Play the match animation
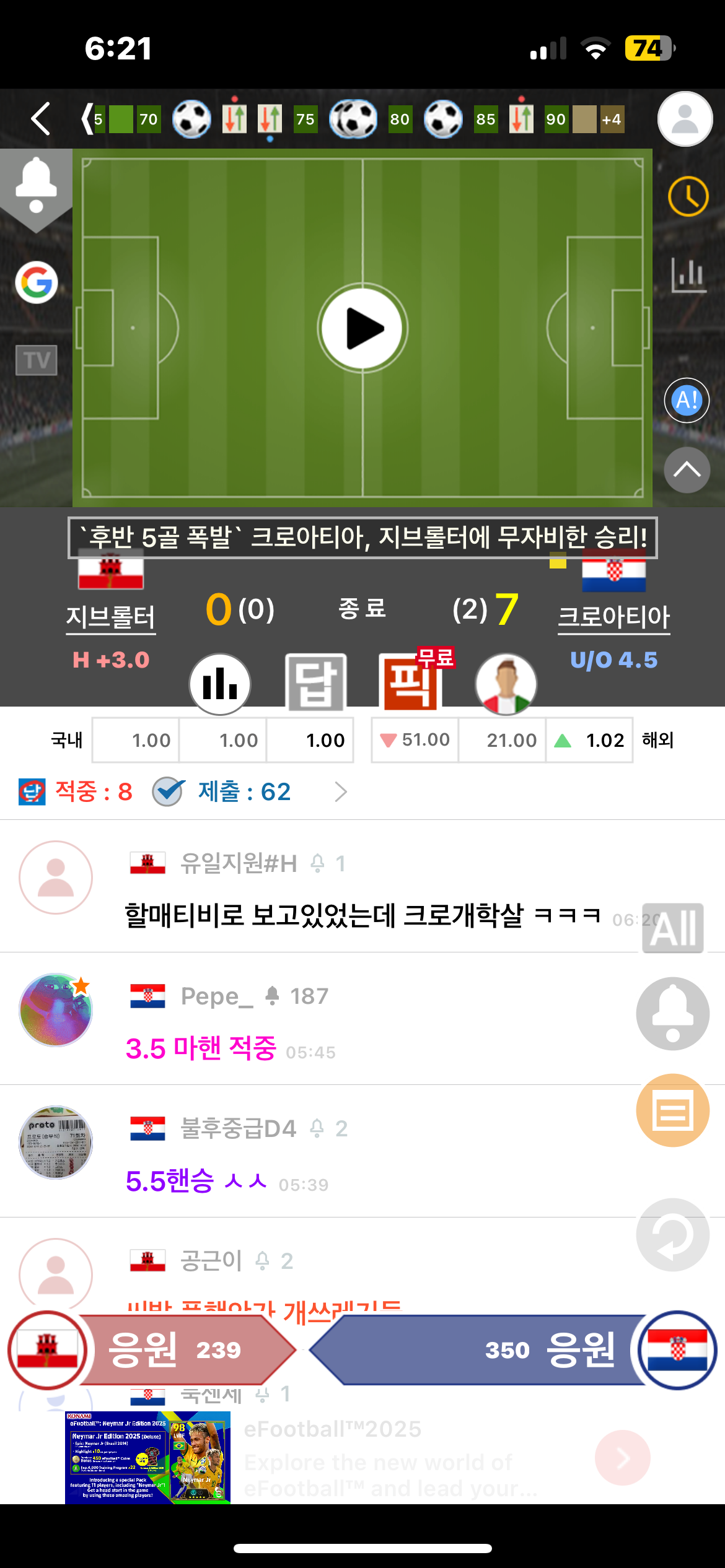The height and width of the screenshot is (1568, 725). pos(362,328)
